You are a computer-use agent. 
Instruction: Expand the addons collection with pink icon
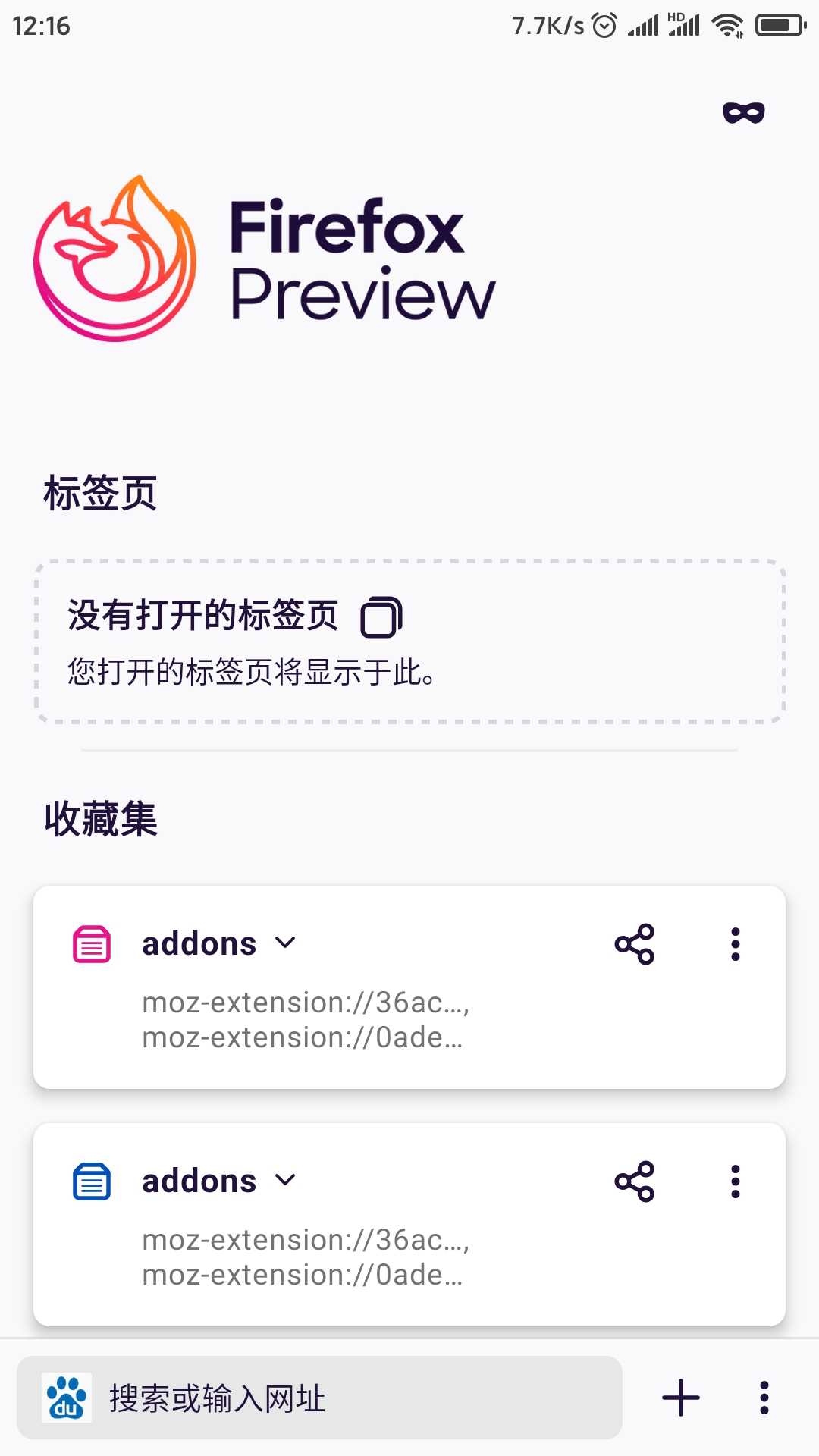pos(285,943)
